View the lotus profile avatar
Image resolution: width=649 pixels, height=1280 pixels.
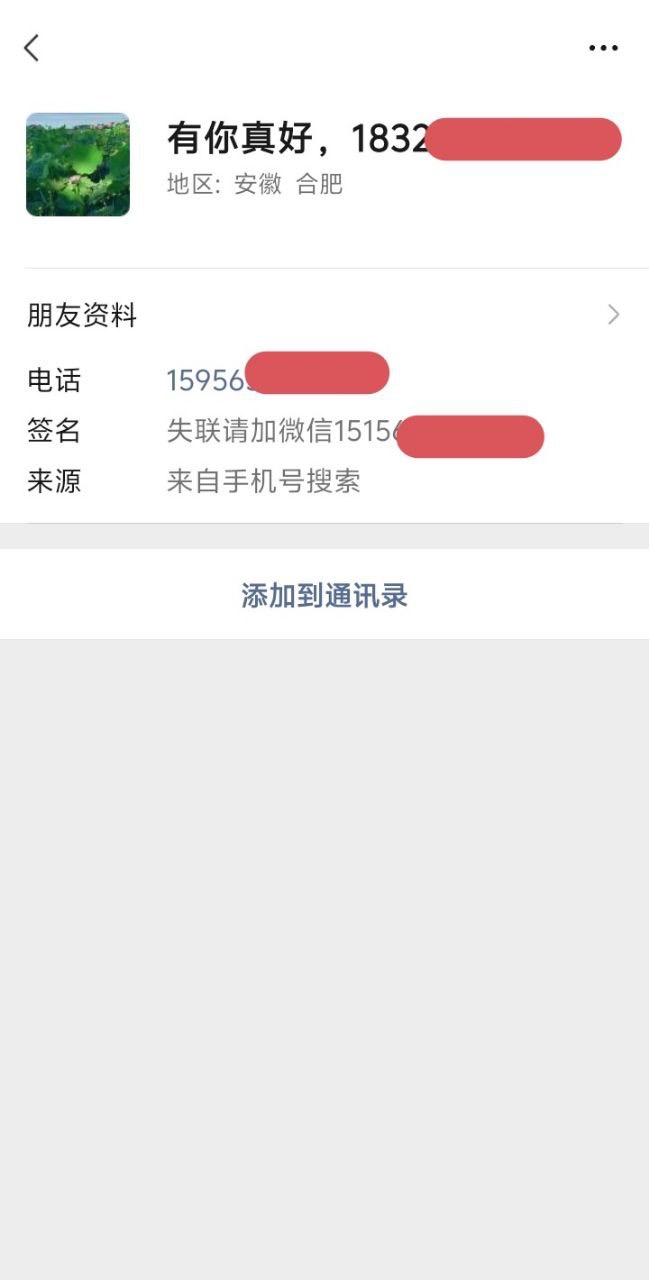[78, 164]
